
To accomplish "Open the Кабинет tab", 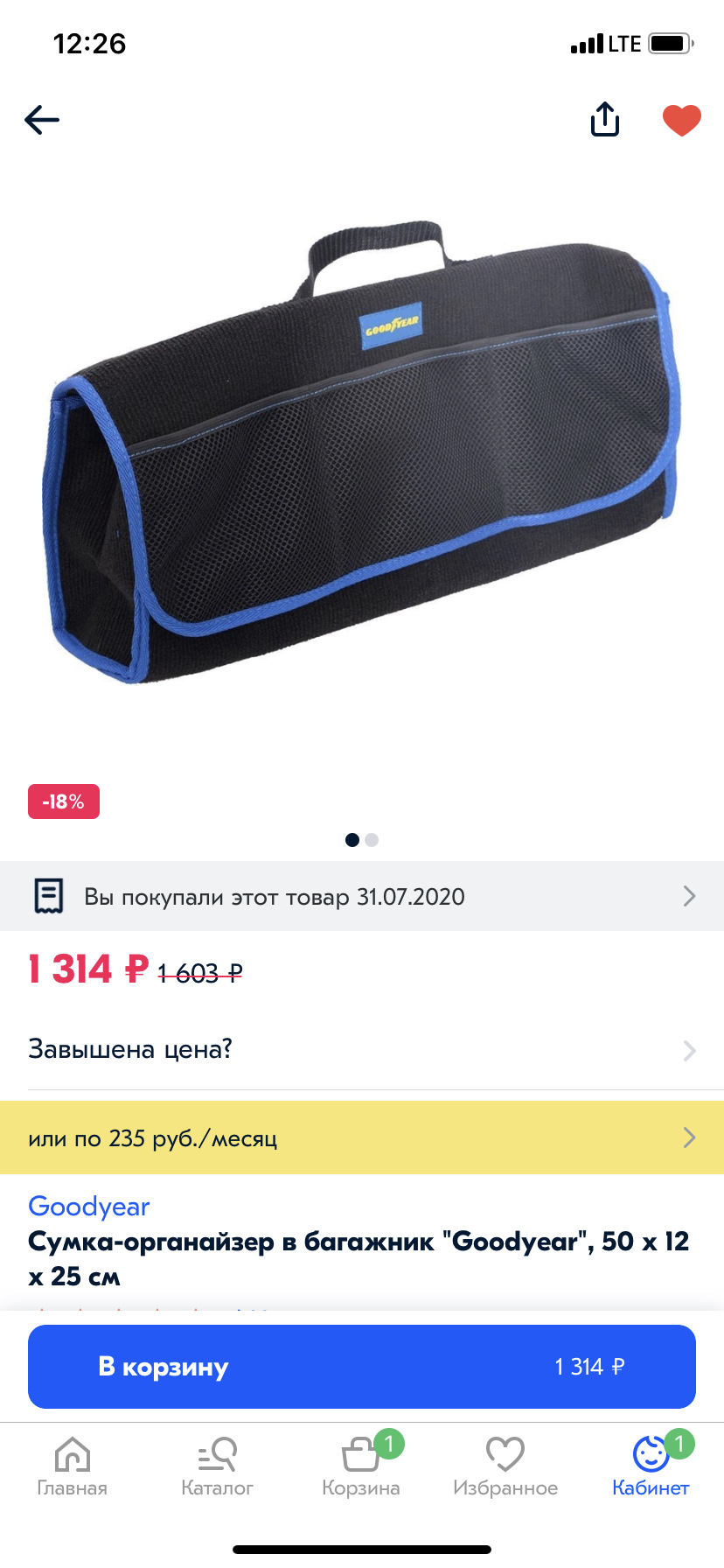I will (651, 1466).
